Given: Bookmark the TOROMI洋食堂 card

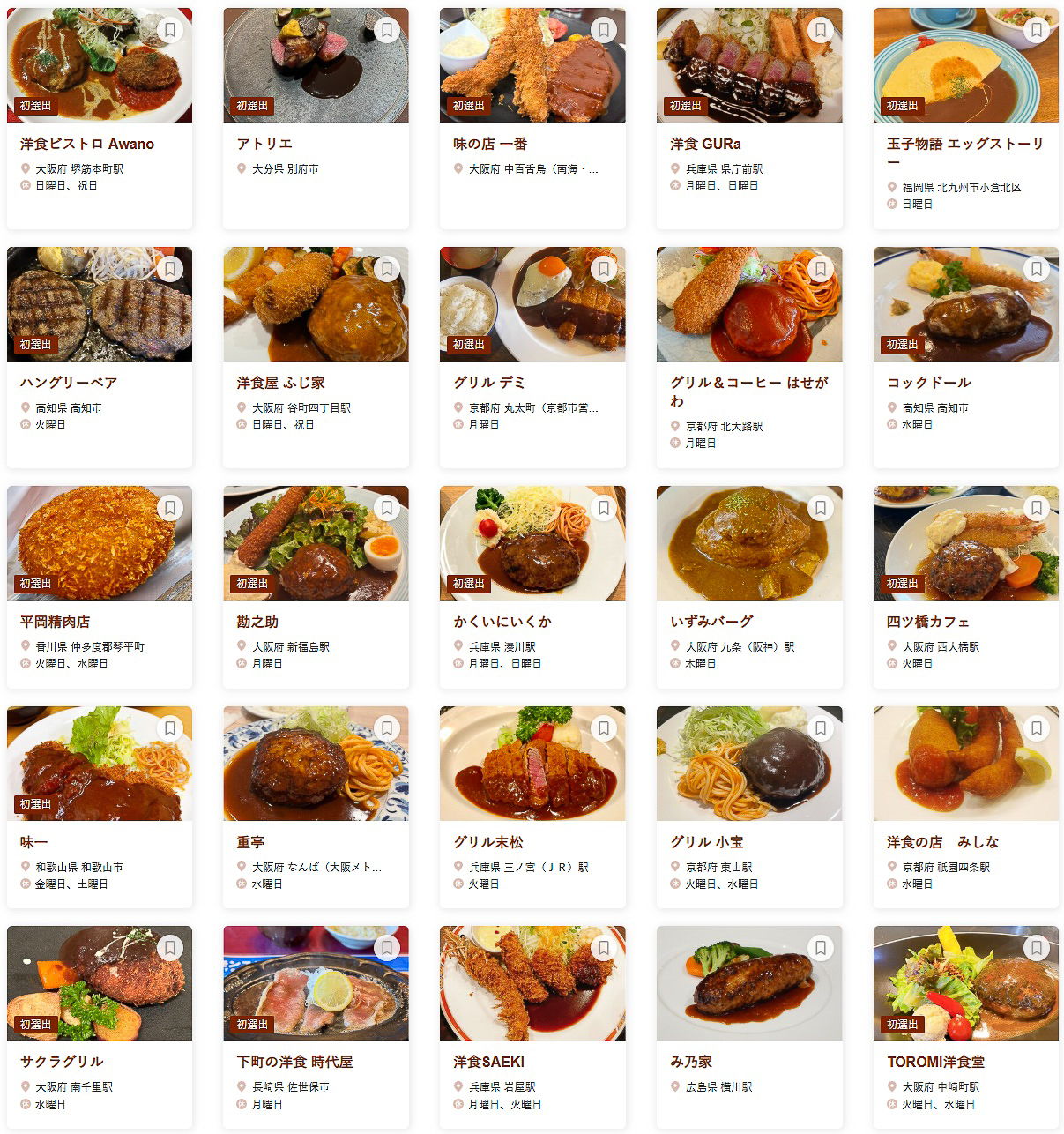Looking at the screenshot, I should click(1036, 948).
